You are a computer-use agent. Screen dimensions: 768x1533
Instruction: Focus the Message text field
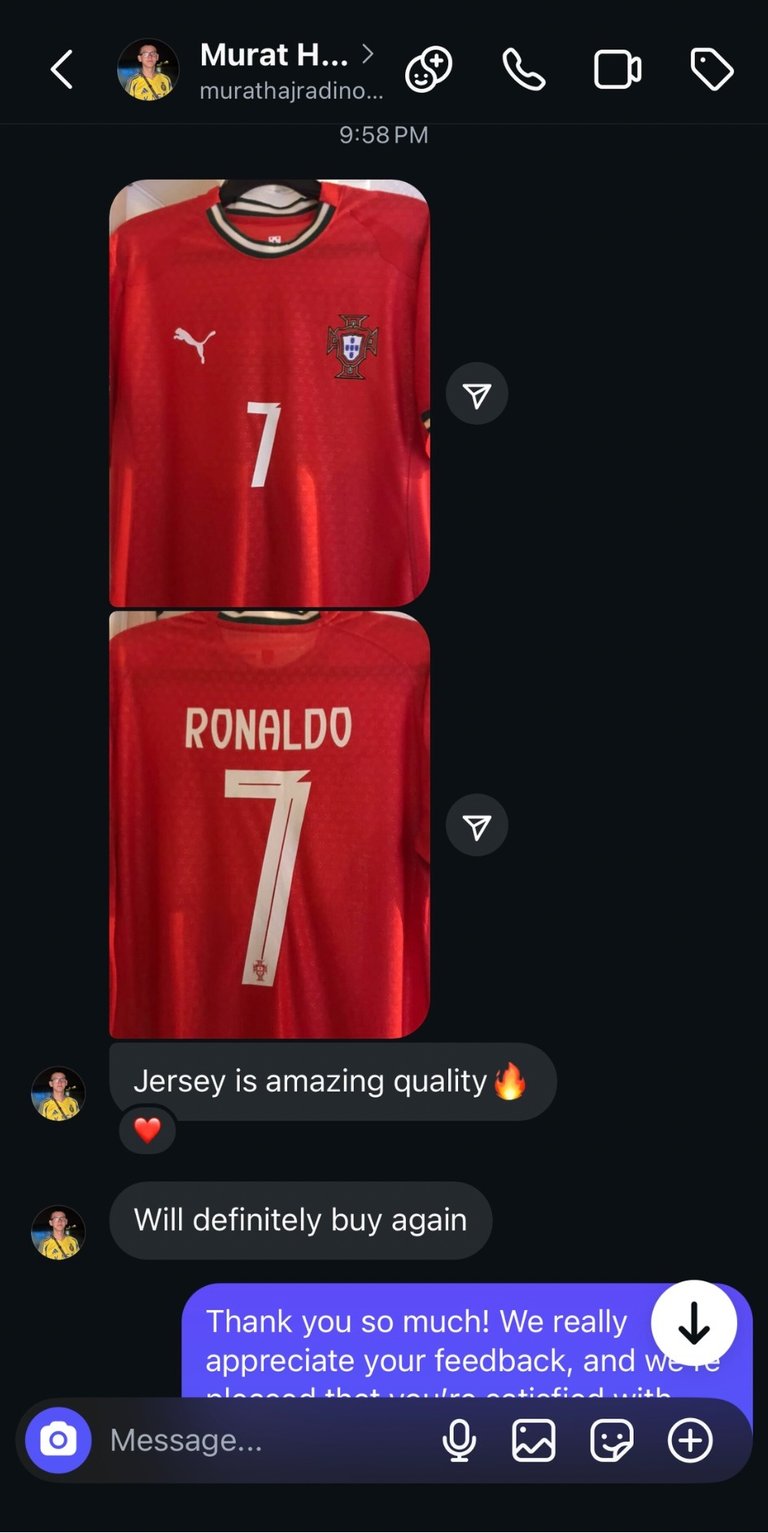[260, 1440]
